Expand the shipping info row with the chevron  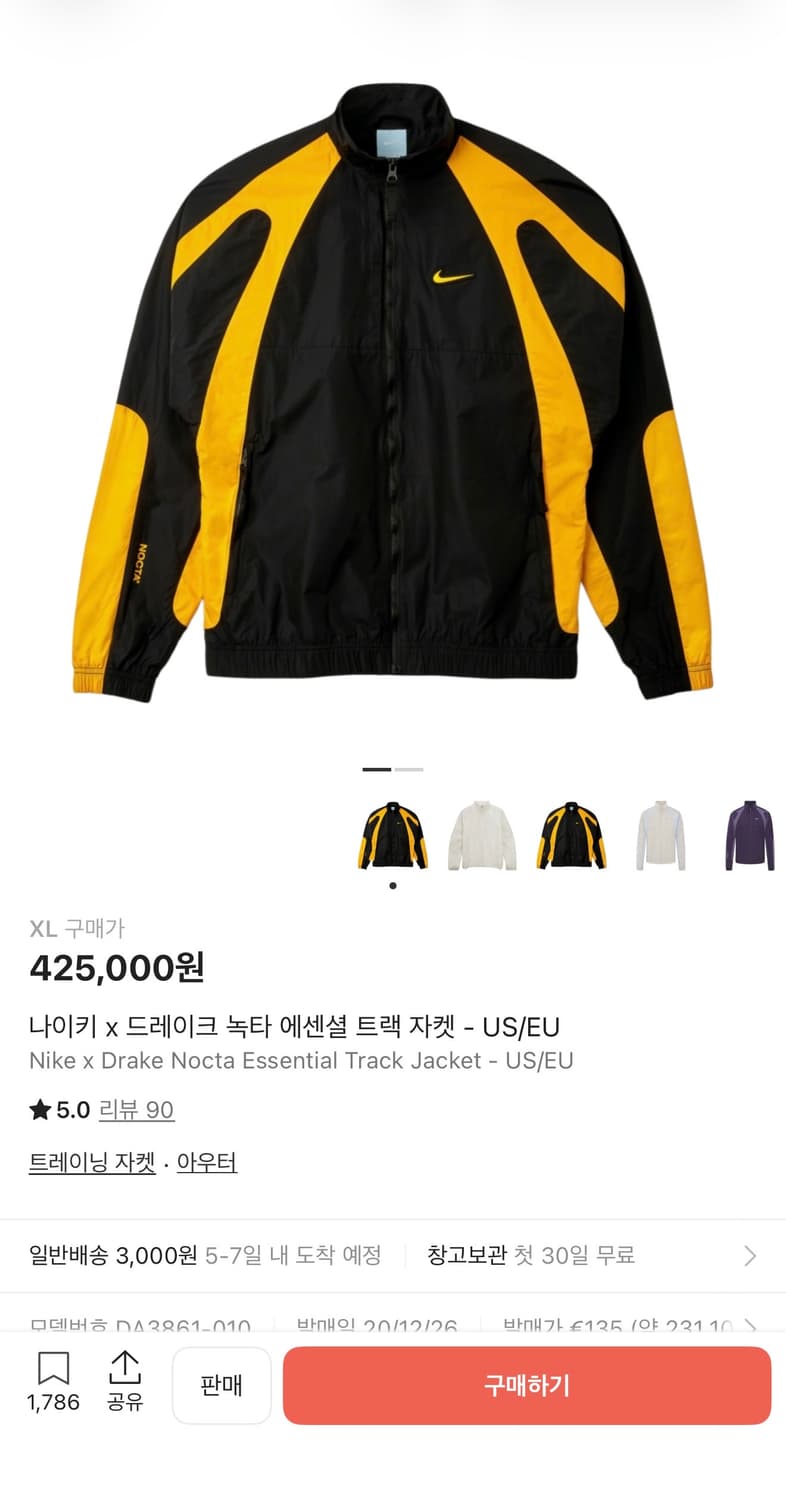tap(752, 1255)
